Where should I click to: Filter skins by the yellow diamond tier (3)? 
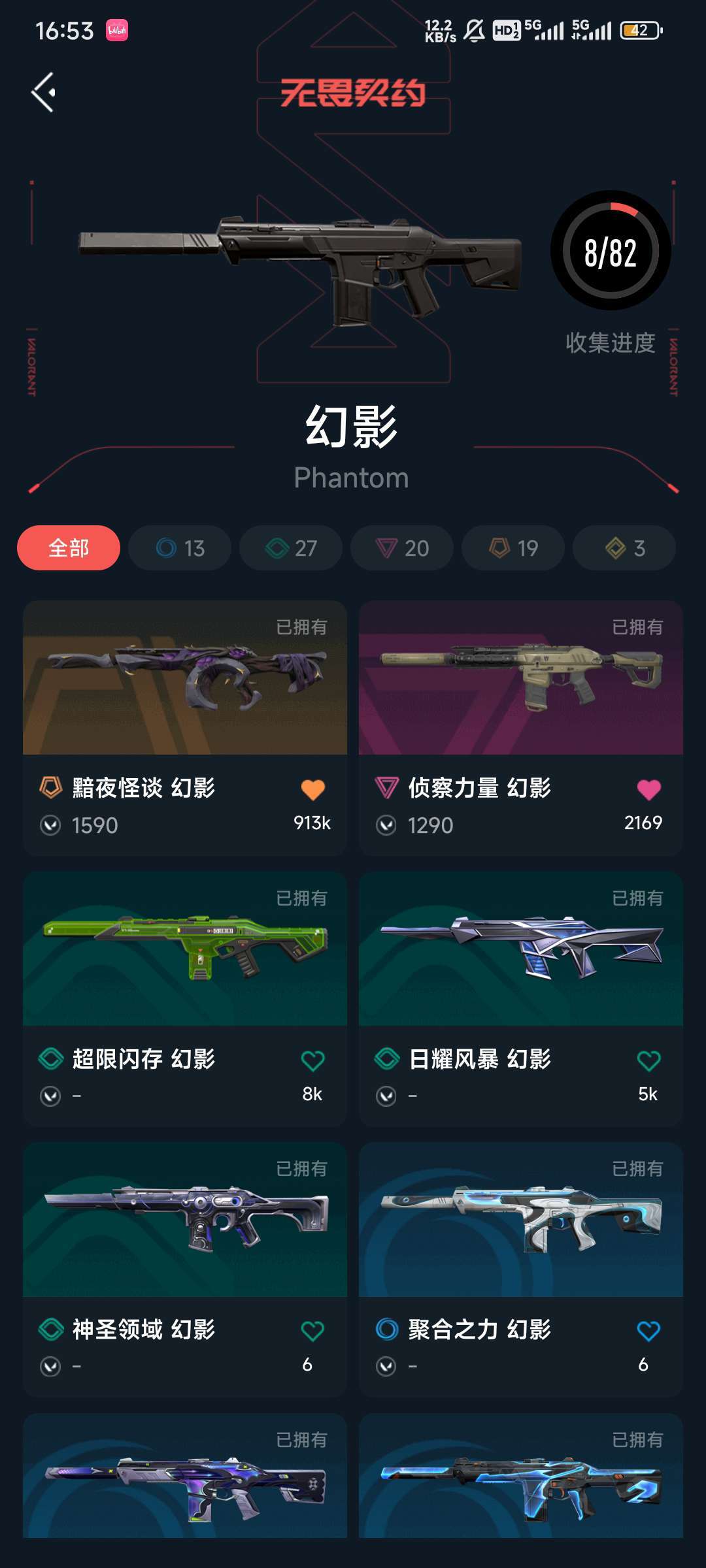pos(624,547)
